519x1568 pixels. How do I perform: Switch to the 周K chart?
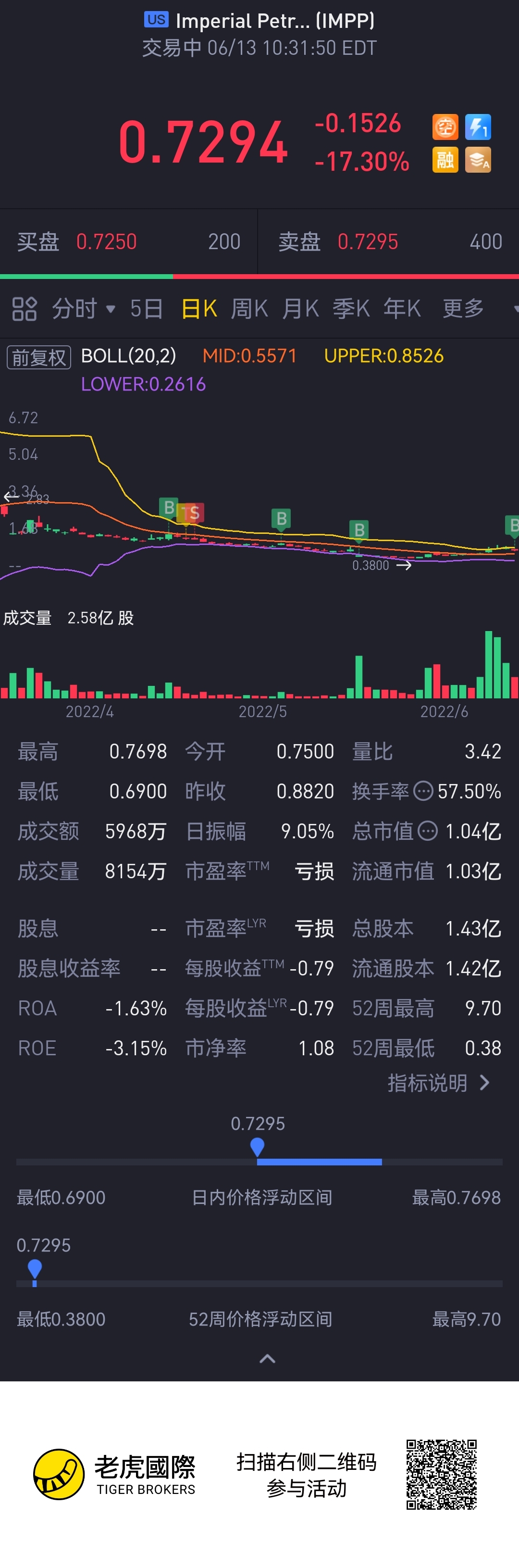click(249, 309)
